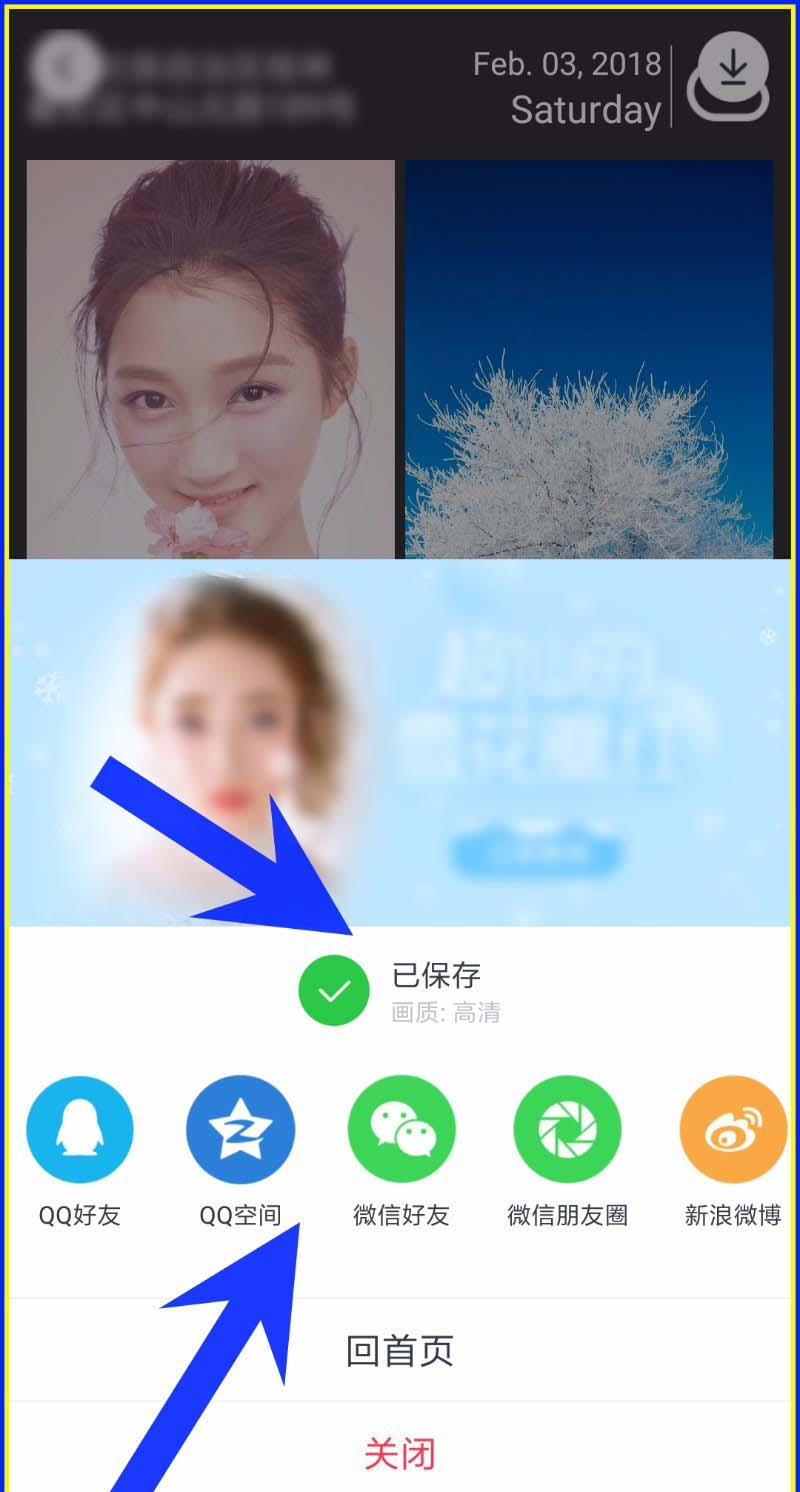
Task: Tap the download icon at top right
Action: (x=732, y=72)
